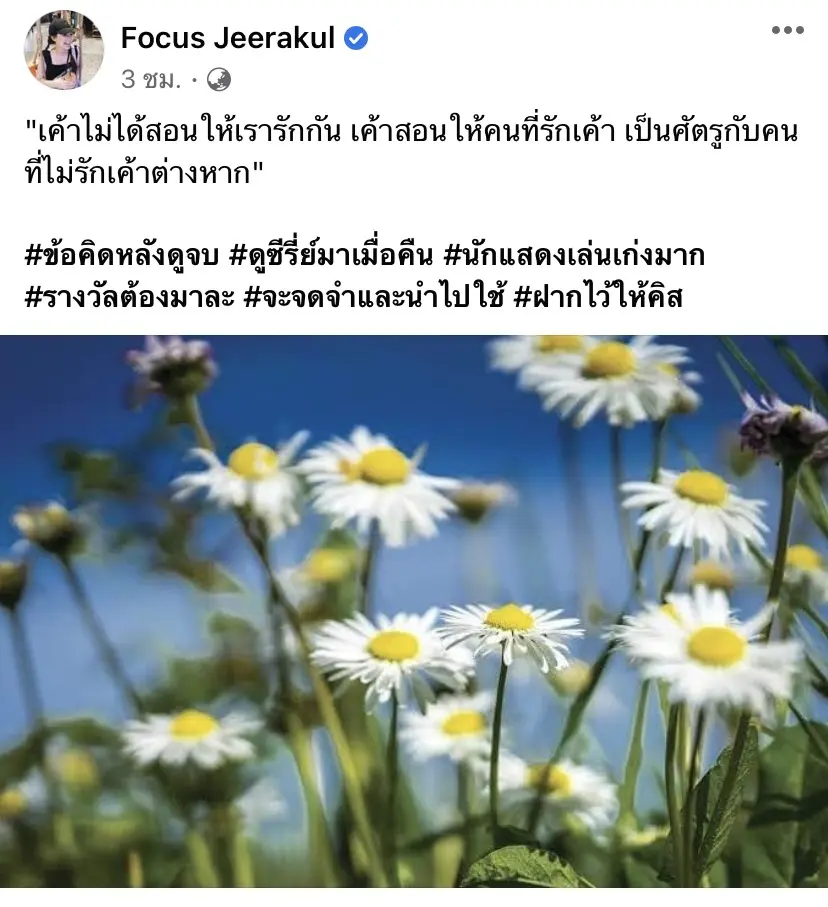Viewport: 828px width, 907px height.
Task: Open the post's three-dot options menu
Action: 787,31
